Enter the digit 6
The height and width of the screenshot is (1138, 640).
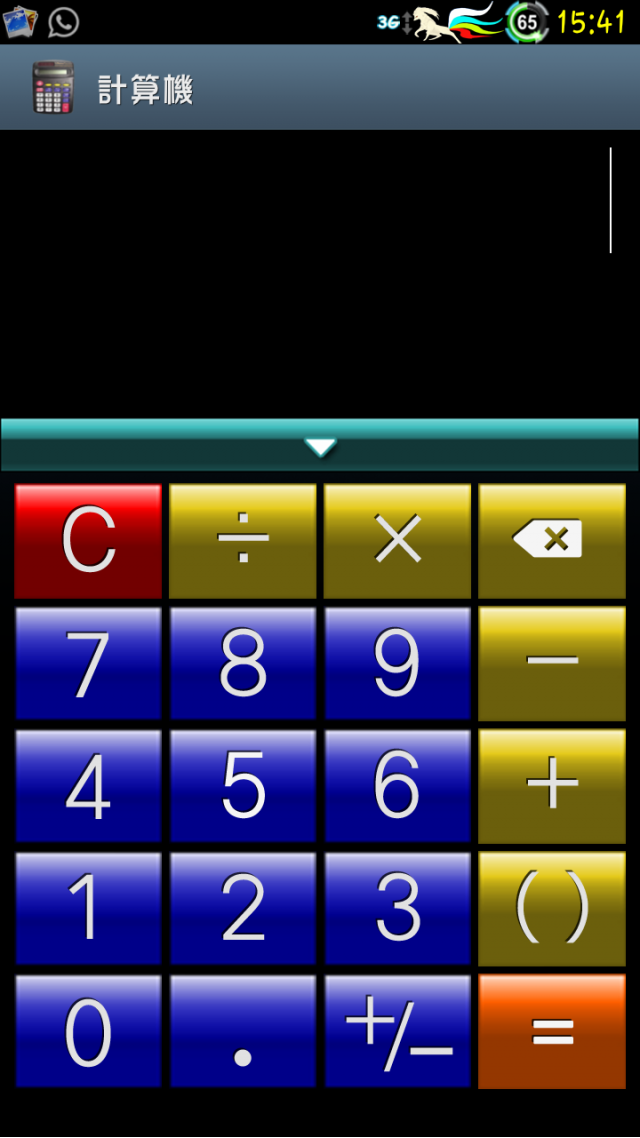coord(397,787)
